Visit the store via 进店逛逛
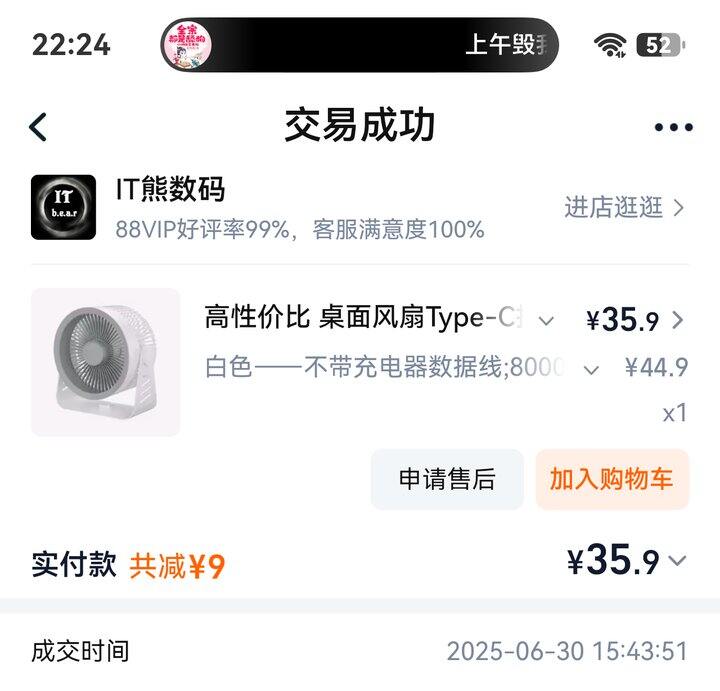 click(624, 208)
